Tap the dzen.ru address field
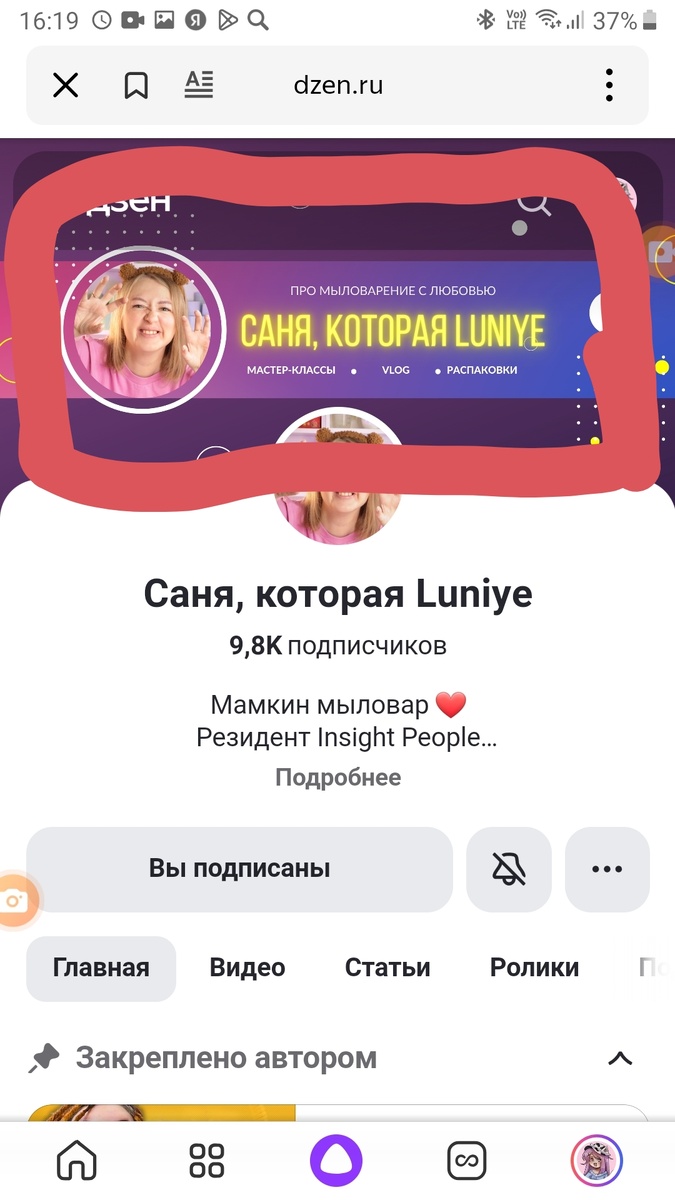675x1200 pixels. click(x=338, y=86)
